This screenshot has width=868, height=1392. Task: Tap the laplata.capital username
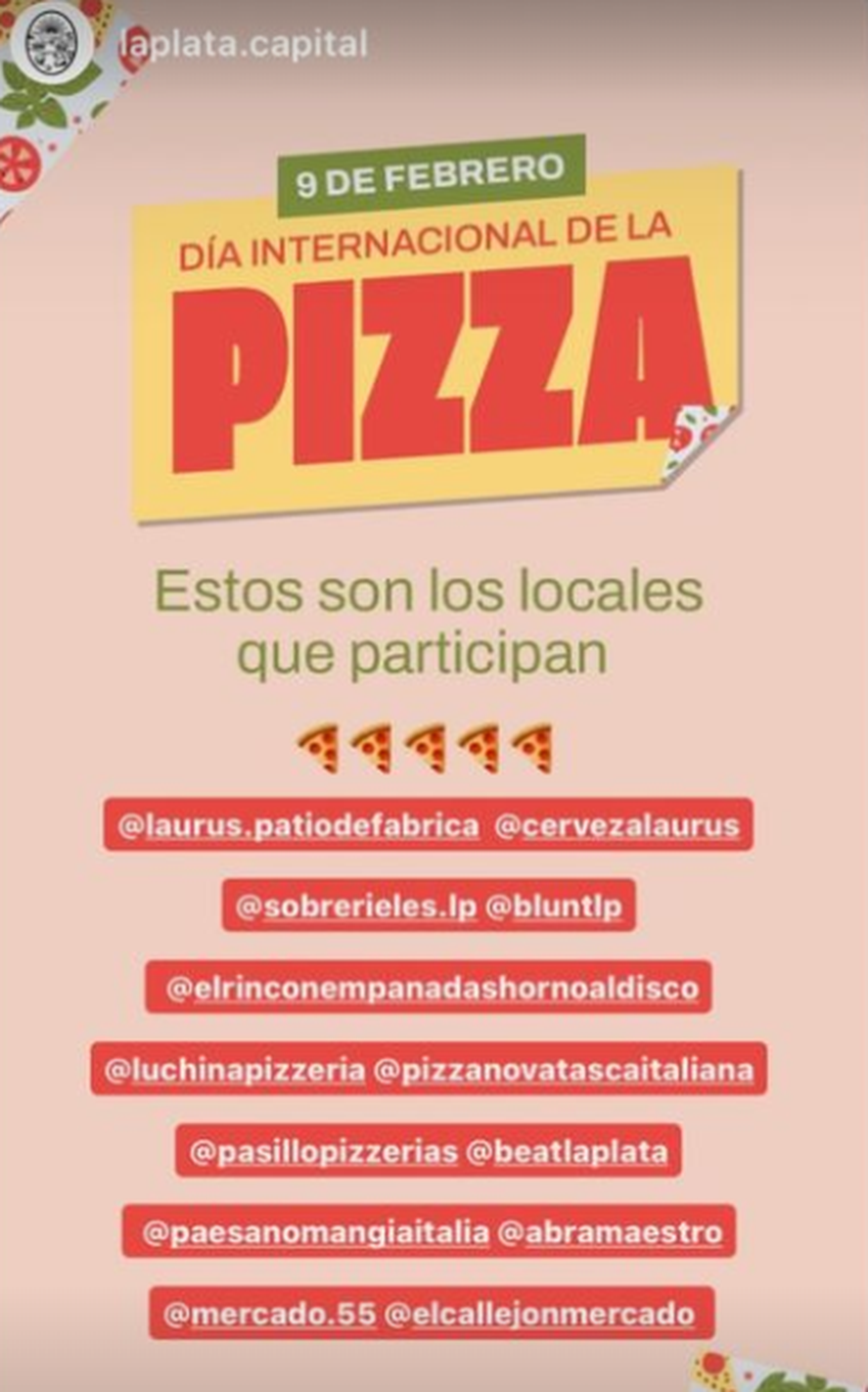point(243,44)
